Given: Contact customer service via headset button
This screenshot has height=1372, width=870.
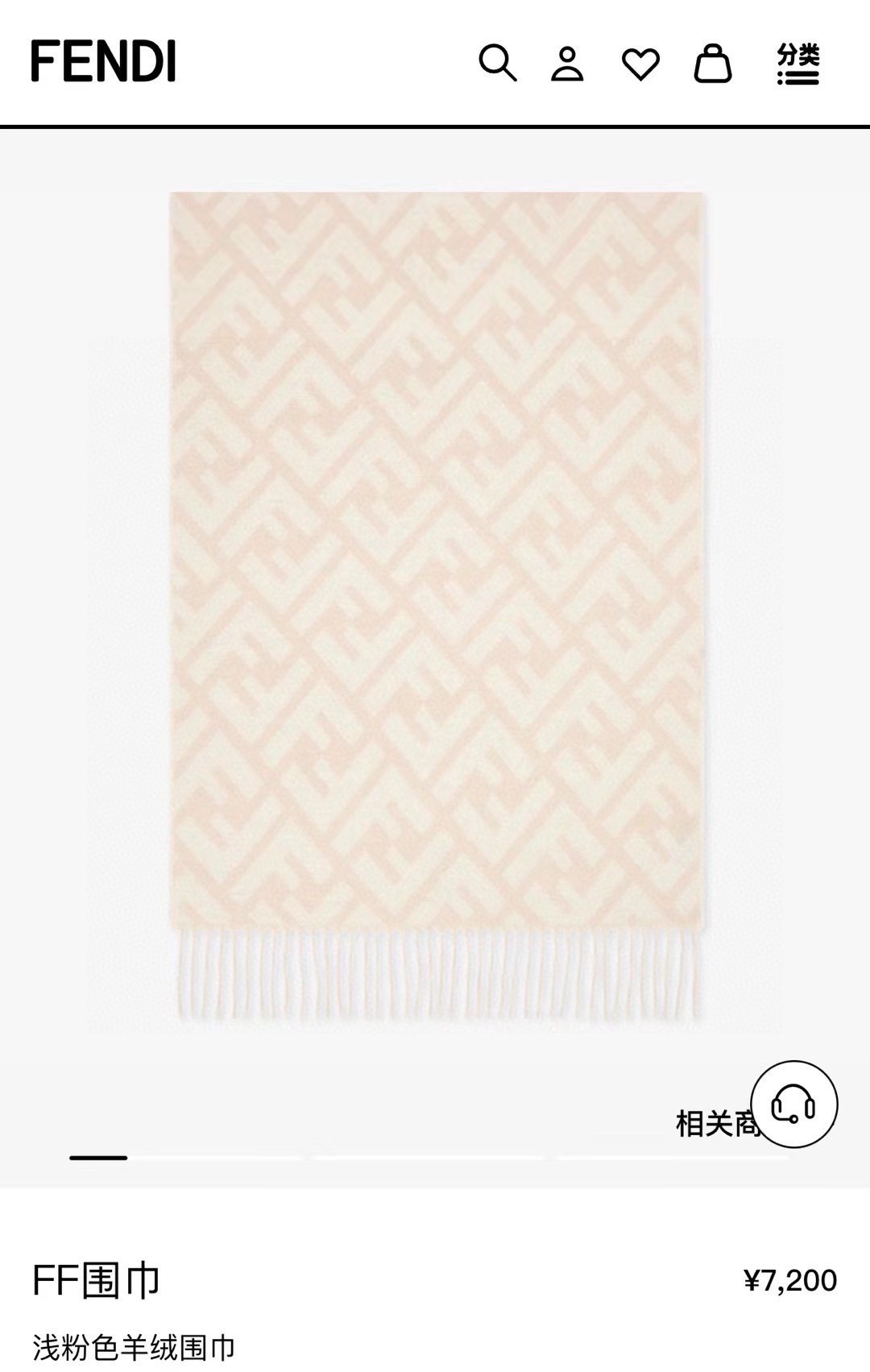Looking at the screenshot, I should point(793,1104).
